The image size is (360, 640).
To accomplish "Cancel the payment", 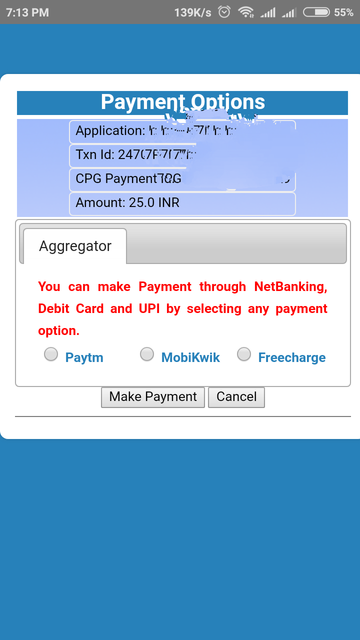I will pos(236,397).
